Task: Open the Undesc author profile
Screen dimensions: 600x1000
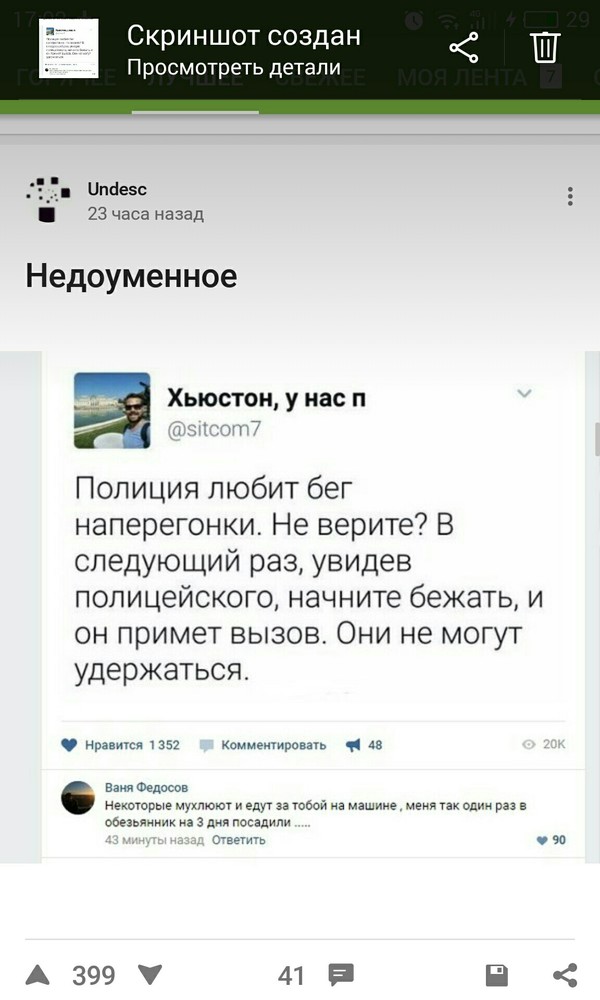Action: coord(117,189)
